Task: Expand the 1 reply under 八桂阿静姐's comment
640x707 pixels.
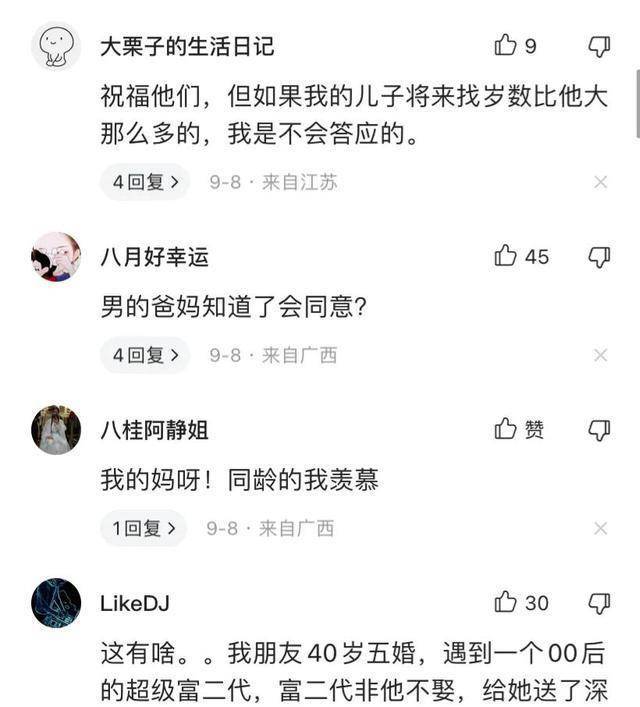Action: tap(143, 528)
